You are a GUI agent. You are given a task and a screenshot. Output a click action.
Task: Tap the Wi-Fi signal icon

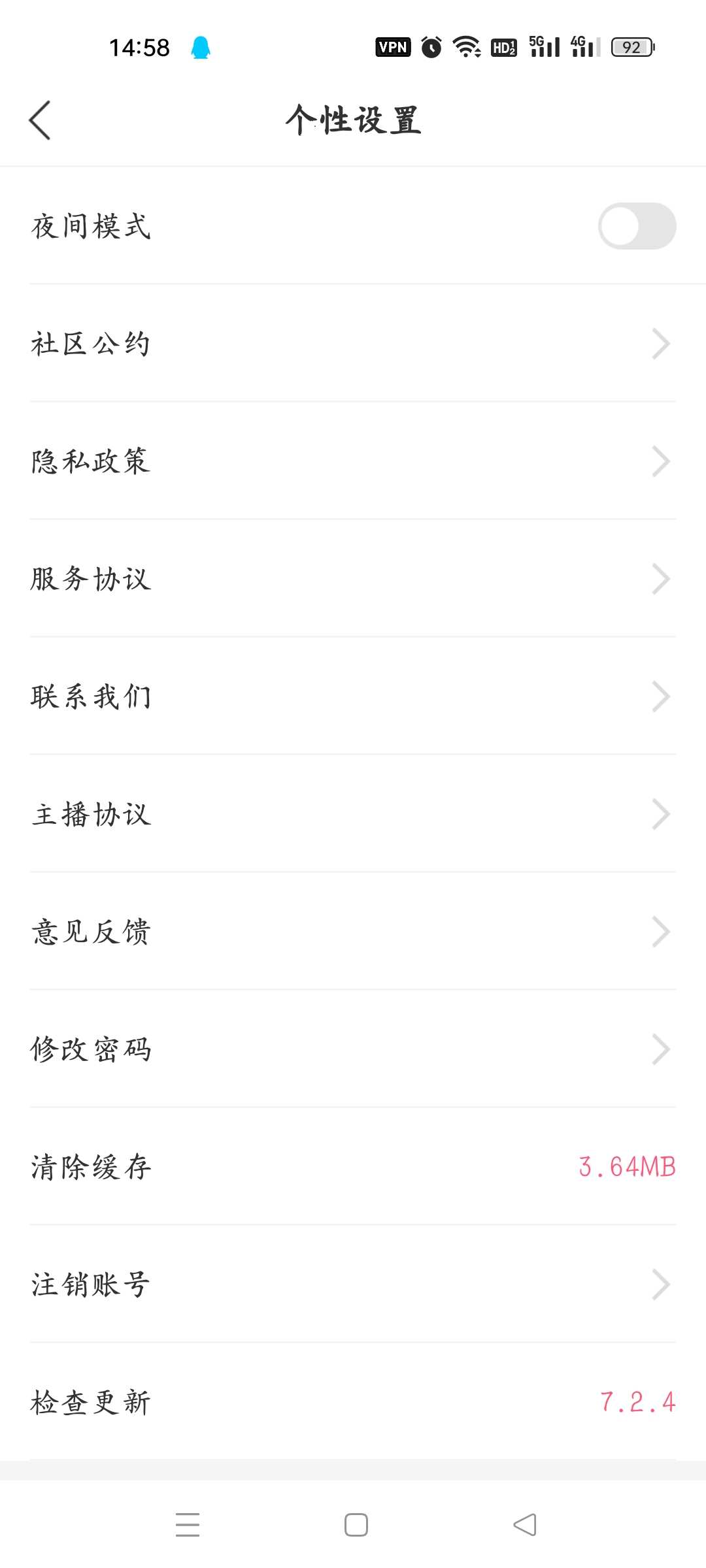(x=465, y=46)
